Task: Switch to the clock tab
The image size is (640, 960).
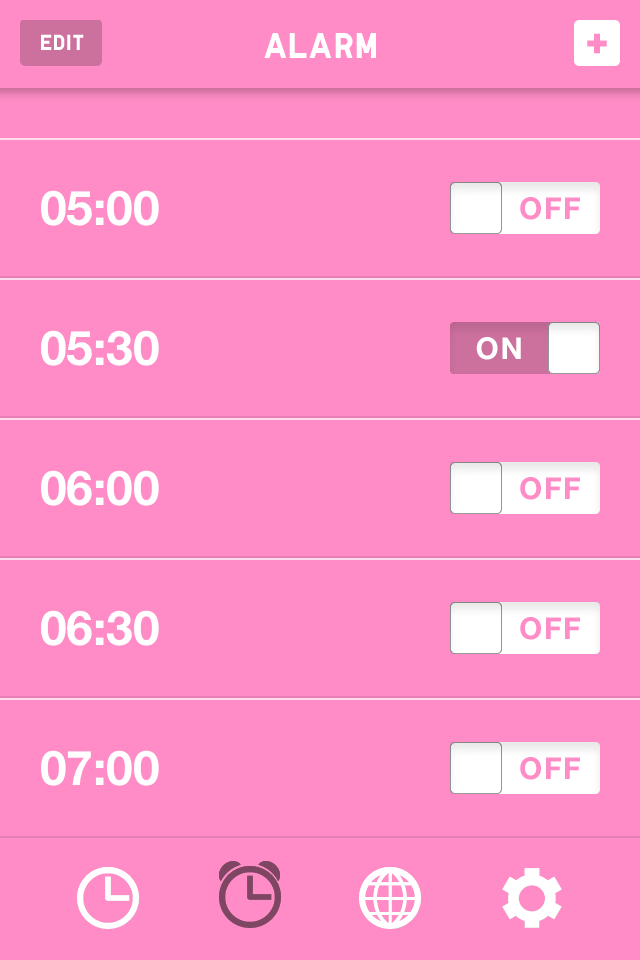Action: [108, 897]
